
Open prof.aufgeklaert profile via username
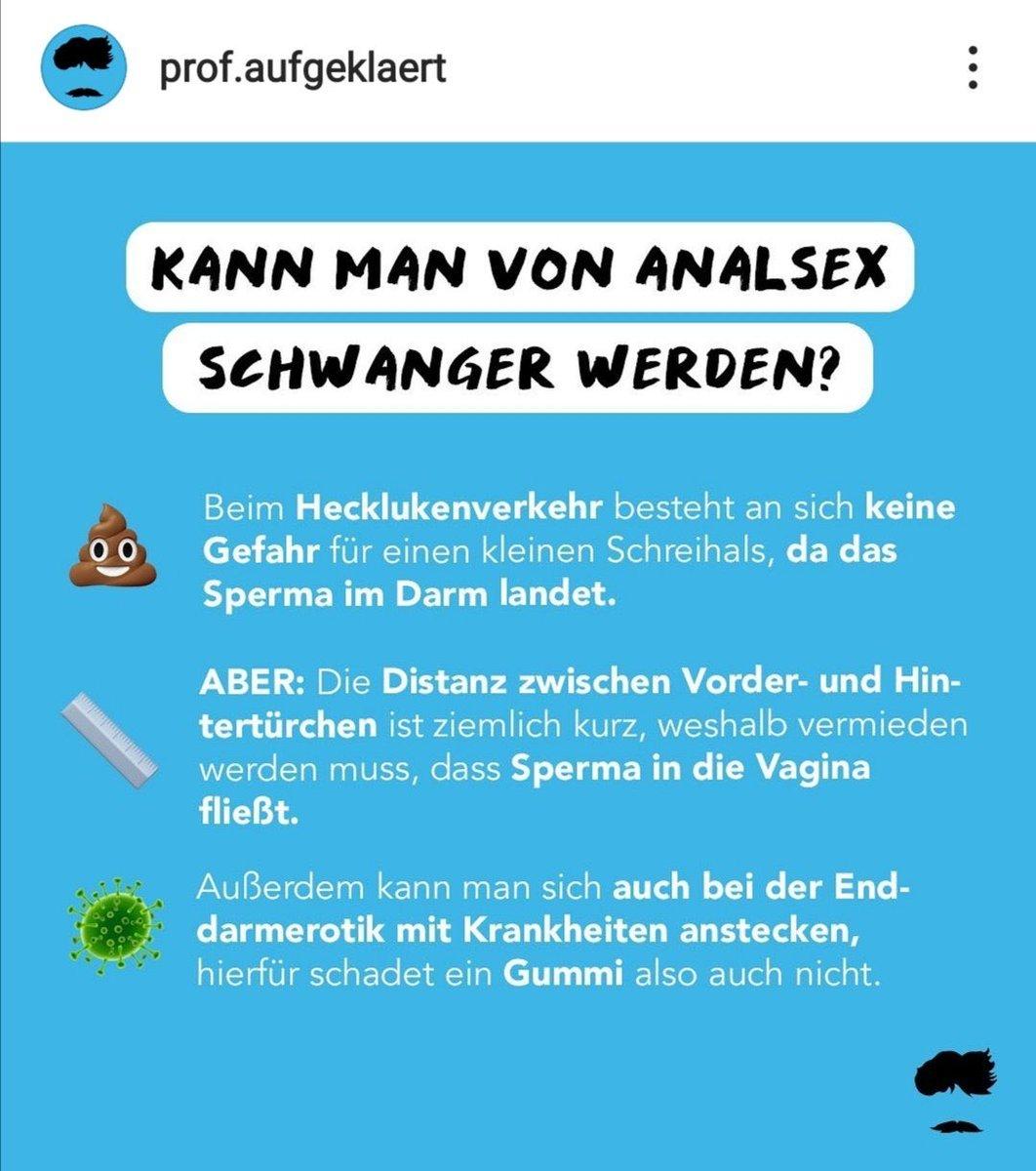pos(303,69)
